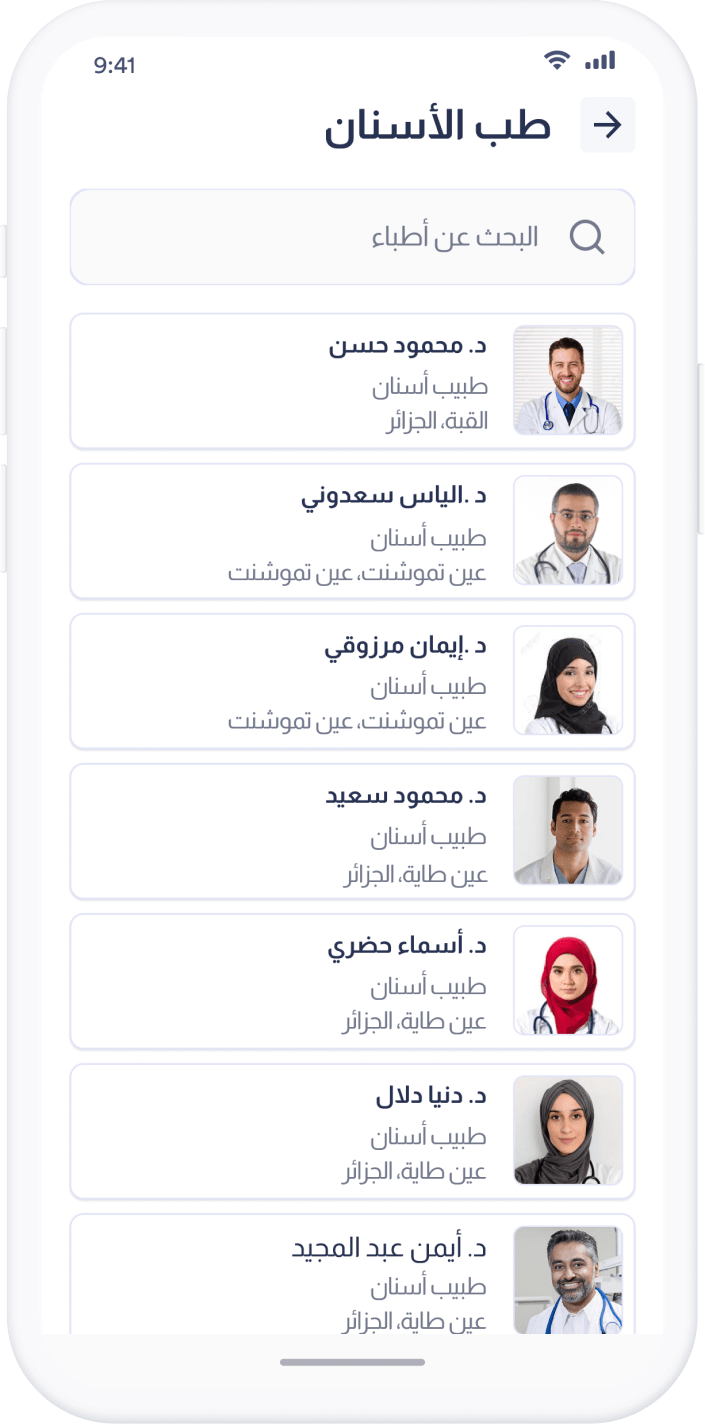705x1424 pixels.
Task: Tap the البحث عن أطباء search field
Action: [352, 237]
